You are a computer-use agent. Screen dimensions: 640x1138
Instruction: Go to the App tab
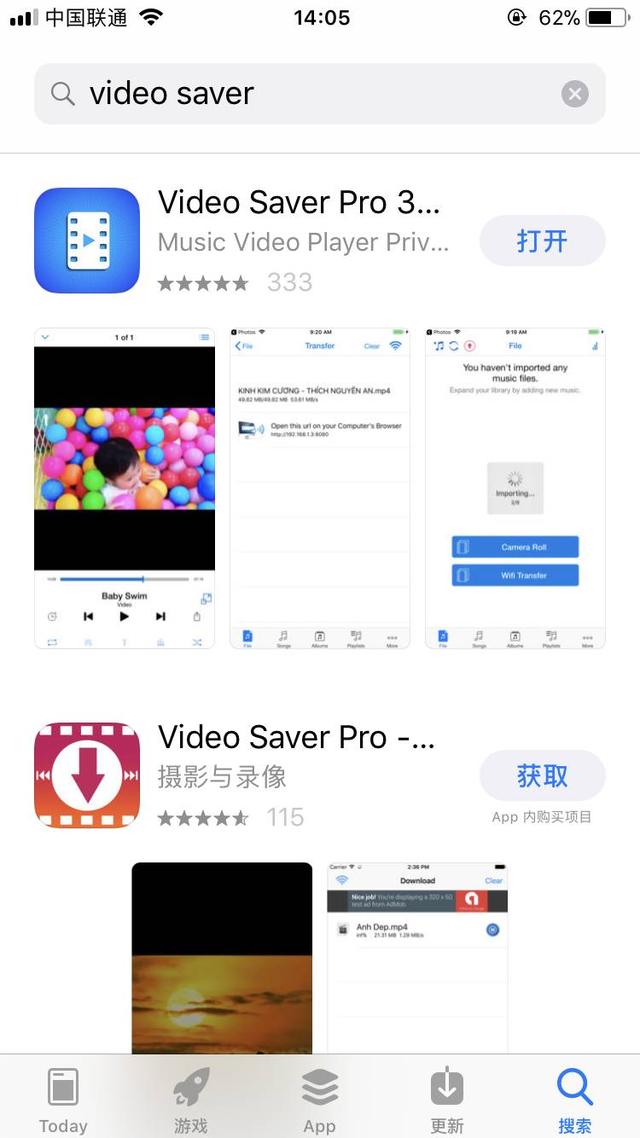(320, 1098)
